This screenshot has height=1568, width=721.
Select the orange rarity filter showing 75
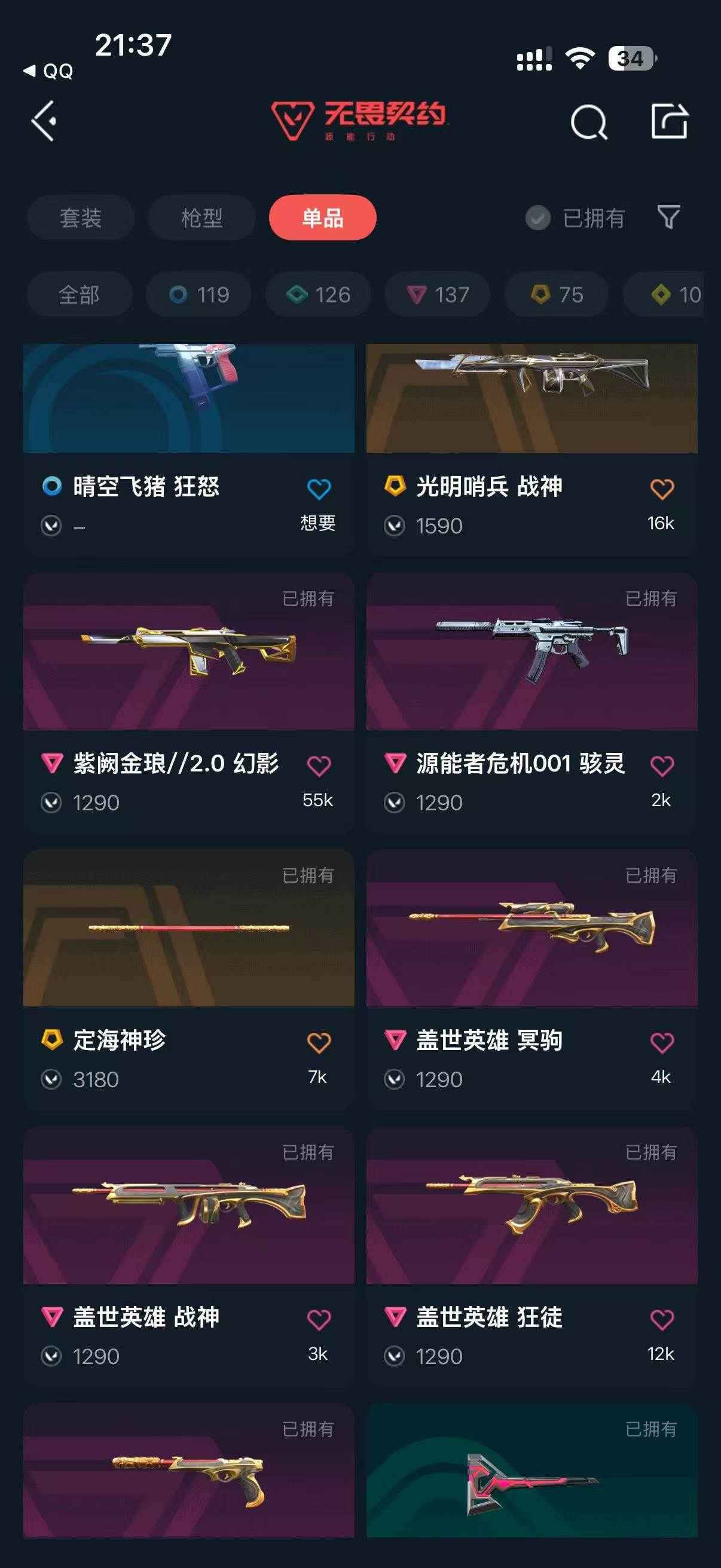555,294
